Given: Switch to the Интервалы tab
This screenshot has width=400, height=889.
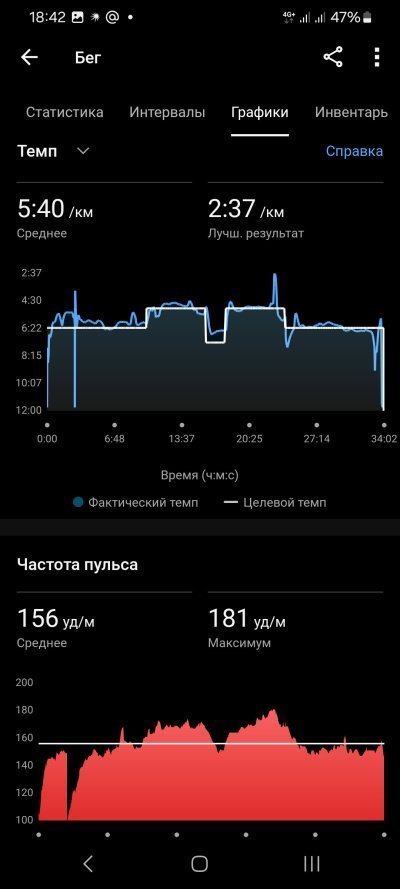Looking at the screenshot, I should 167,112.
